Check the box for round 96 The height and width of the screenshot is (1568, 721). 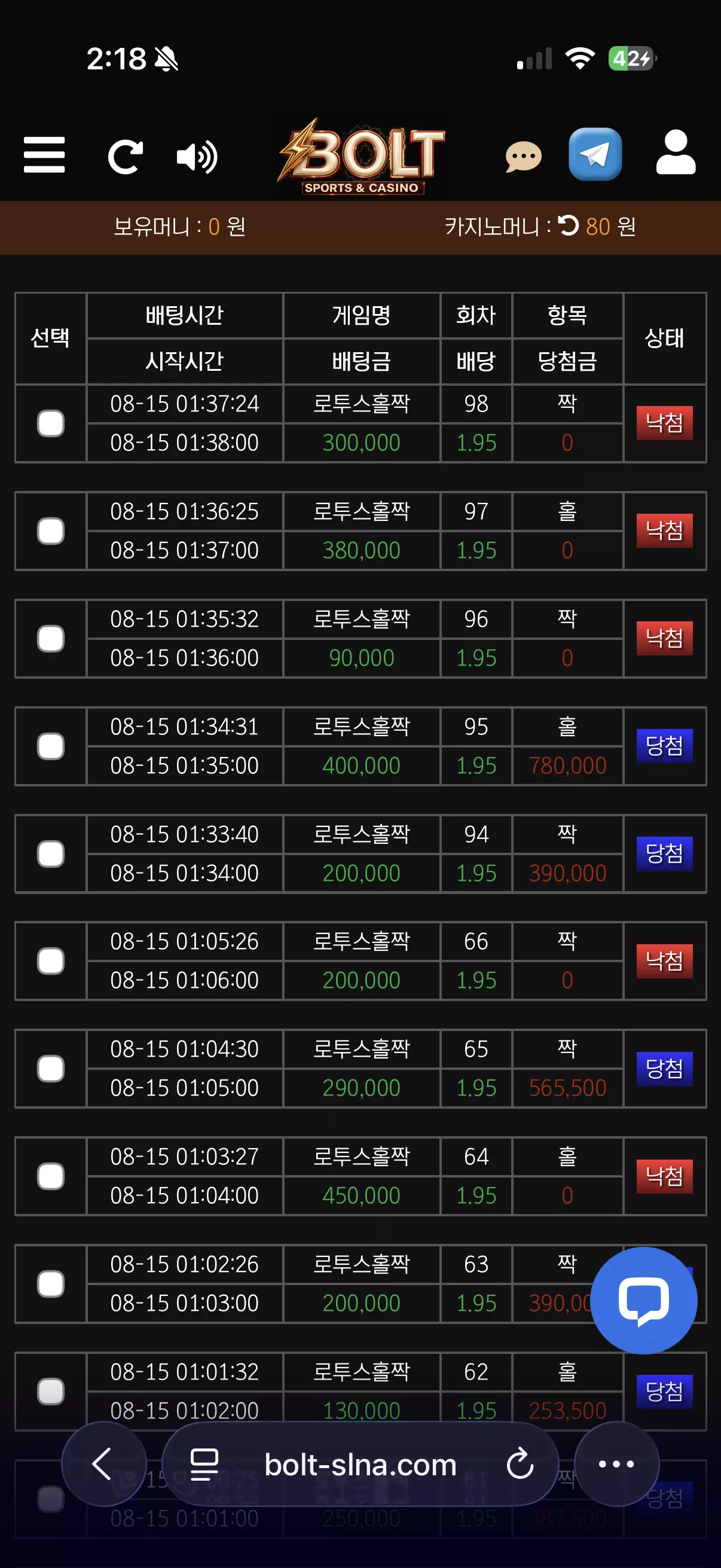click(51, 639)
